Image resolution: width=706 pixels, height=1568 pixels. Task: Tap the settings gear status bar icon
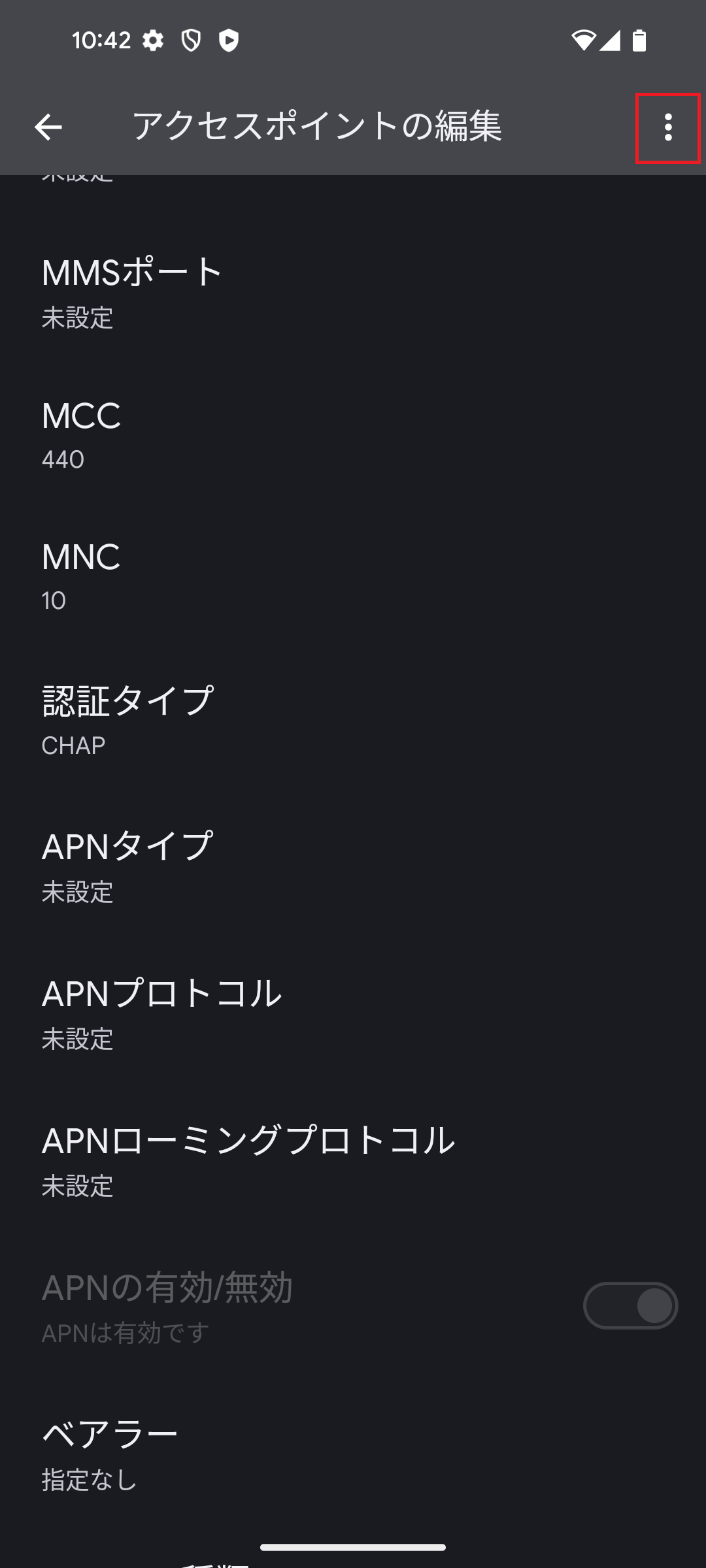click(154, 40)
